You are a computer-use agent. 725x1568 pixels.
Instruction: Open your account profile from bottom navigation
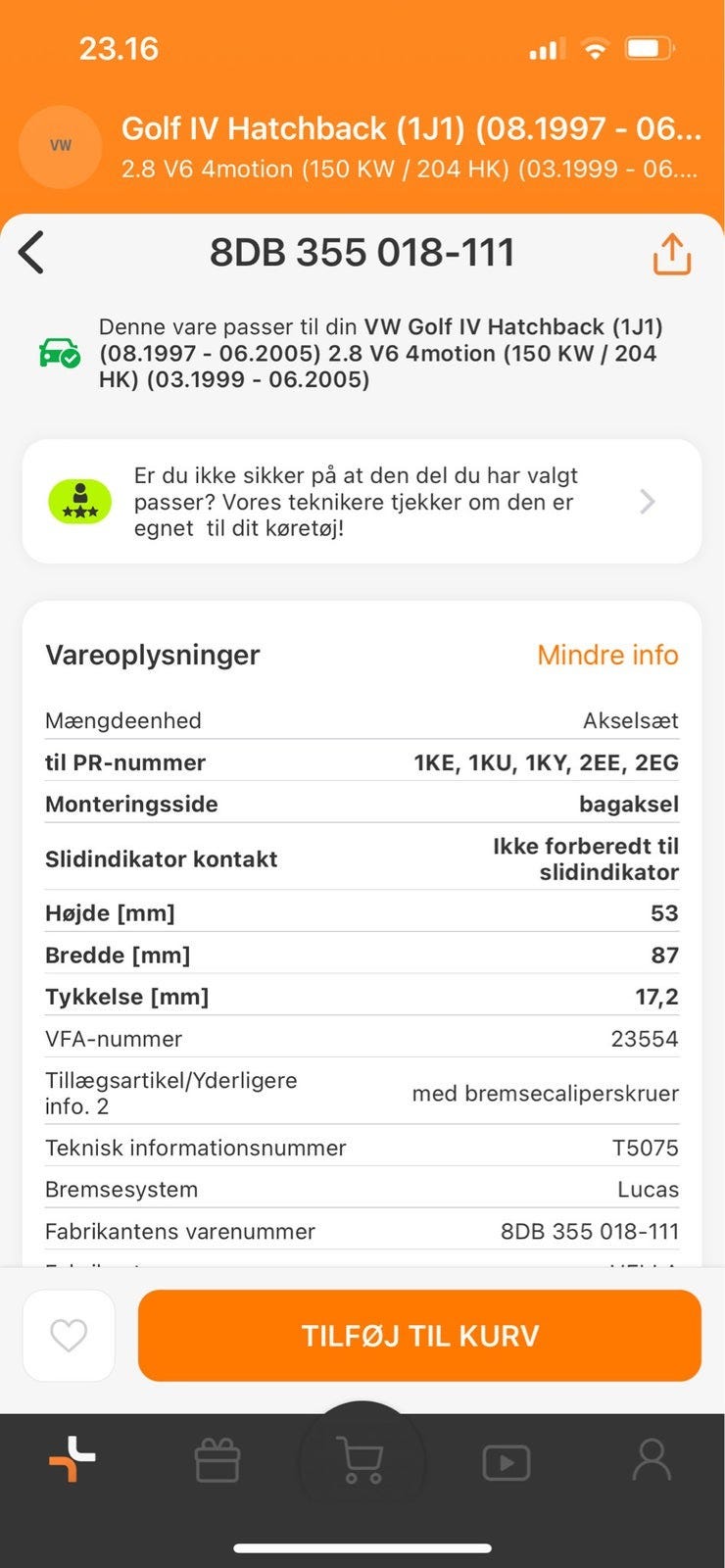pos(652,1460)
